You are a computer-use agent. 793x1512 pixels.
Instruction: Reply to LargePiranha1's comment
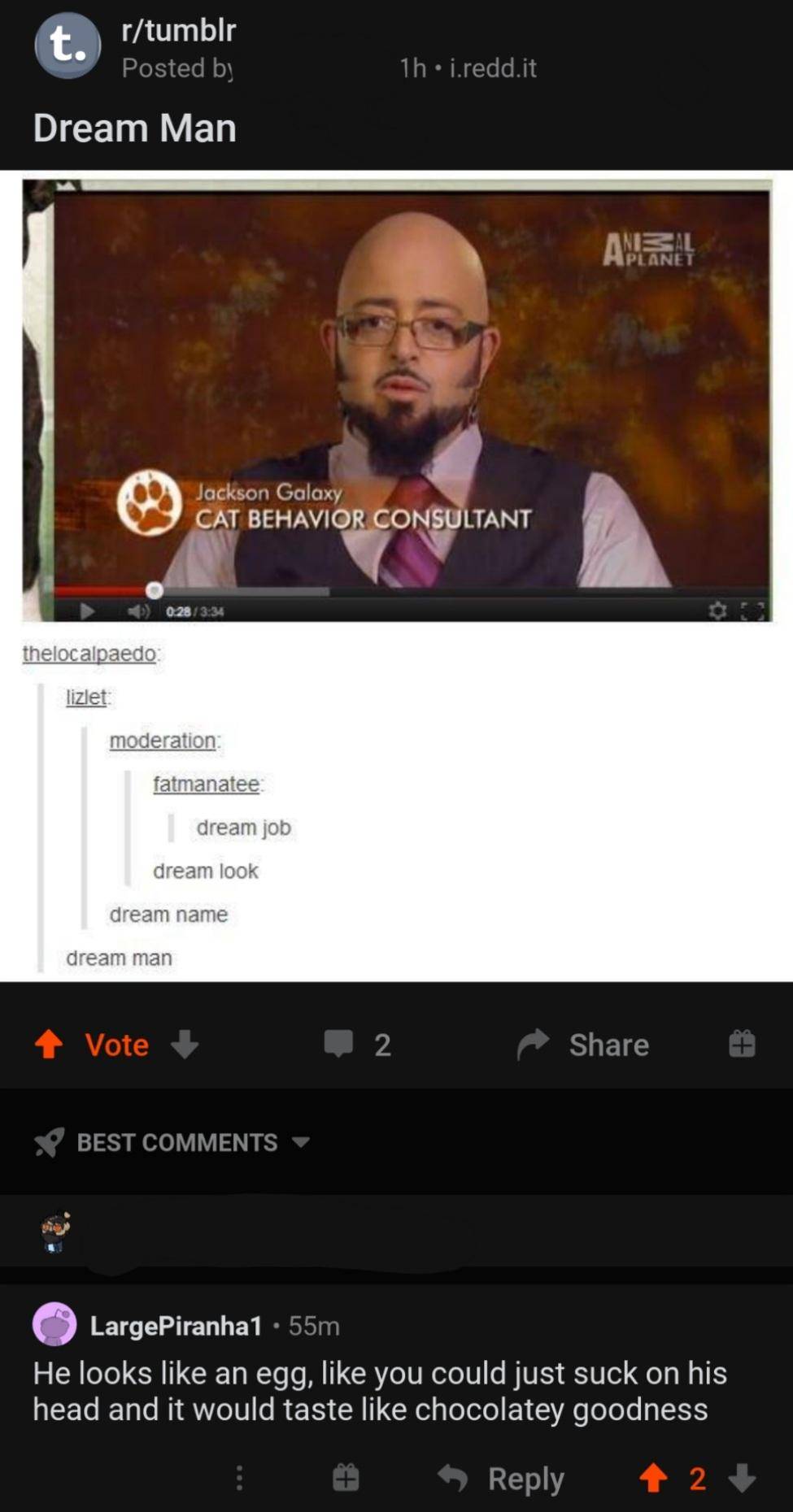pos(502,1478)
